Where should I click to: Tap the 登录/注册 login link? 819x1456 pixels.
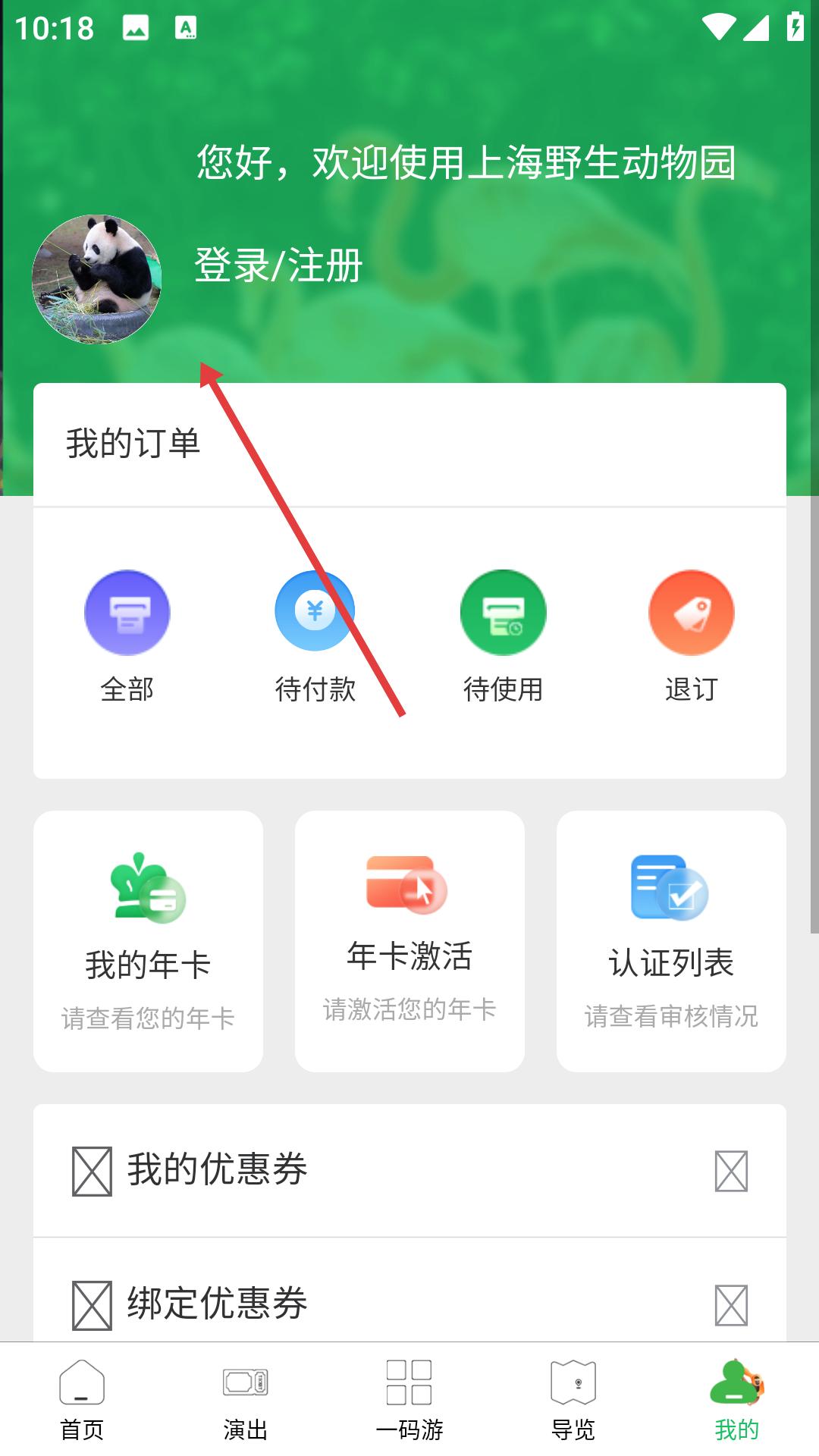click(x=278, y=265)
